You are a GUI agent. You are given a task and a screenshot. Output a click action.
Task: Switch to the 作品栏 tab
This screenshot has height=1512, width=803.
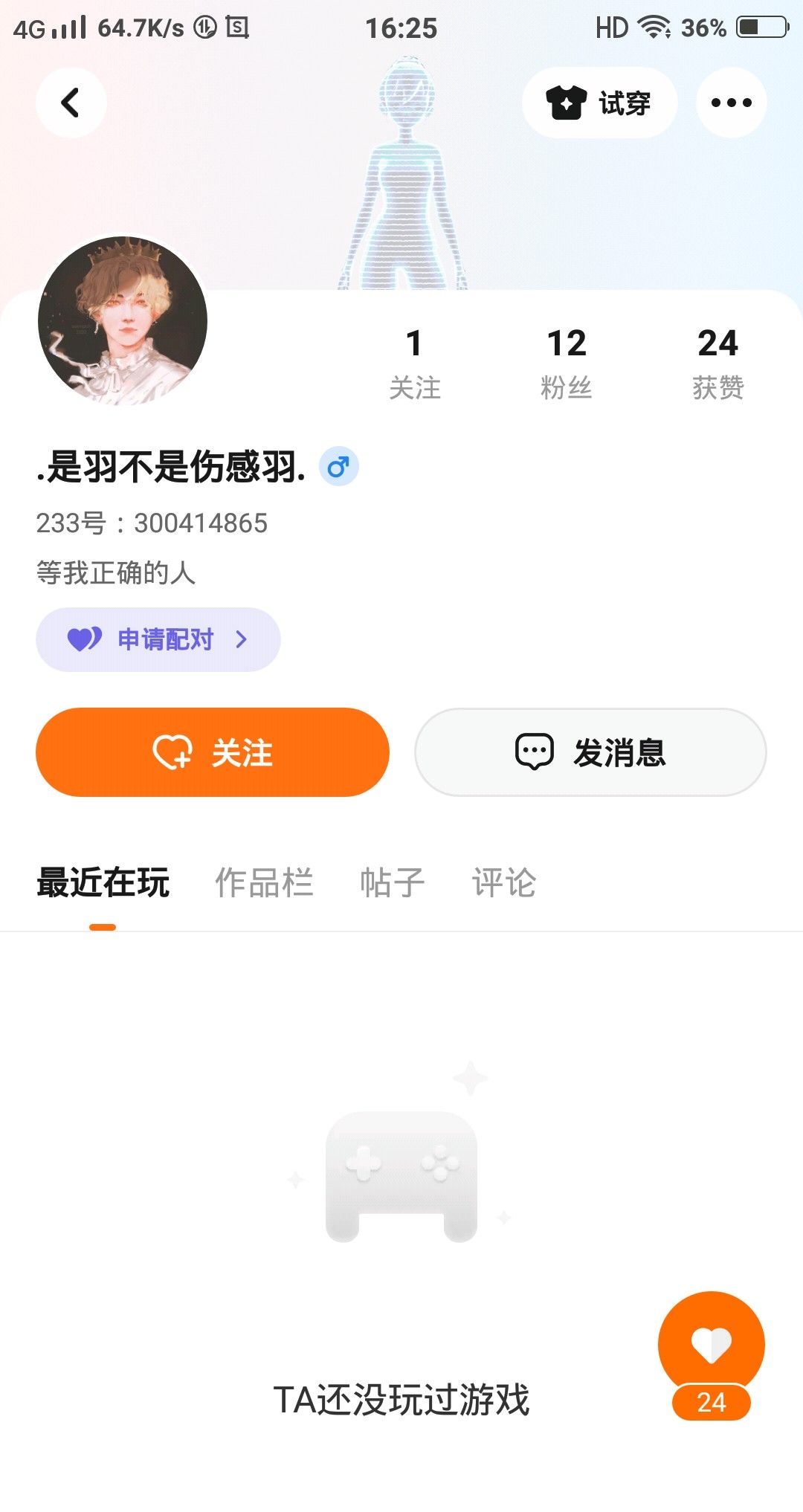pos(264,883)
